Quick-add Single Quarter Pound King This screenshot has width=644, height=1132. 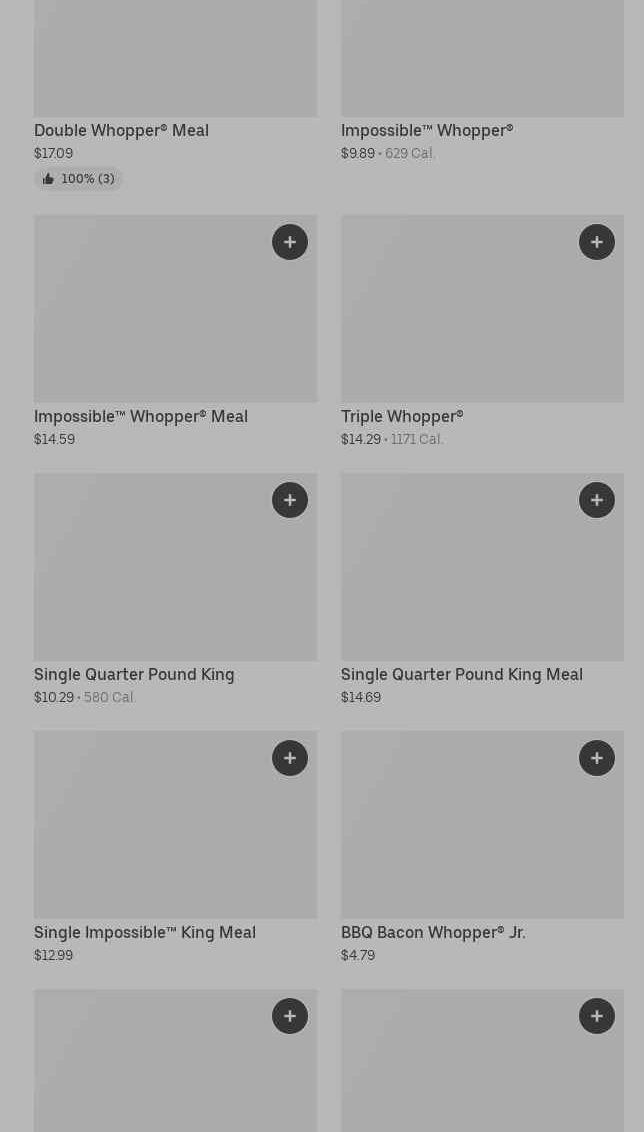(290, 500)
